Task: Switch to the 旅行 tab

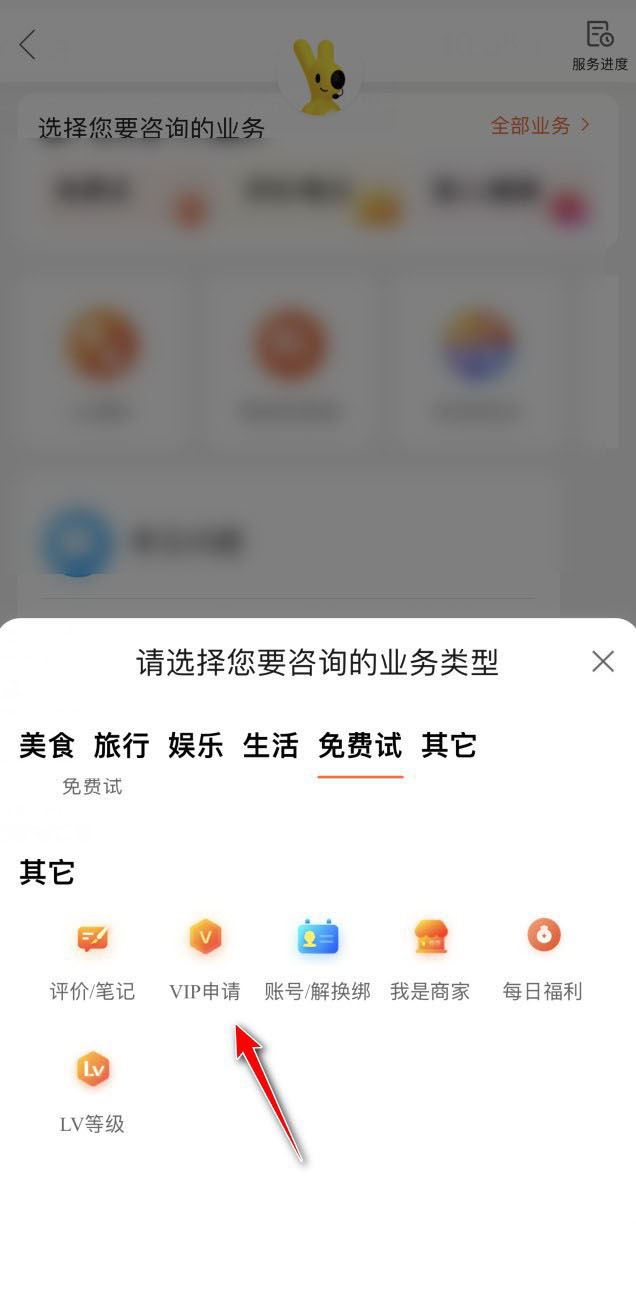Action: click(x=121, y=745)
